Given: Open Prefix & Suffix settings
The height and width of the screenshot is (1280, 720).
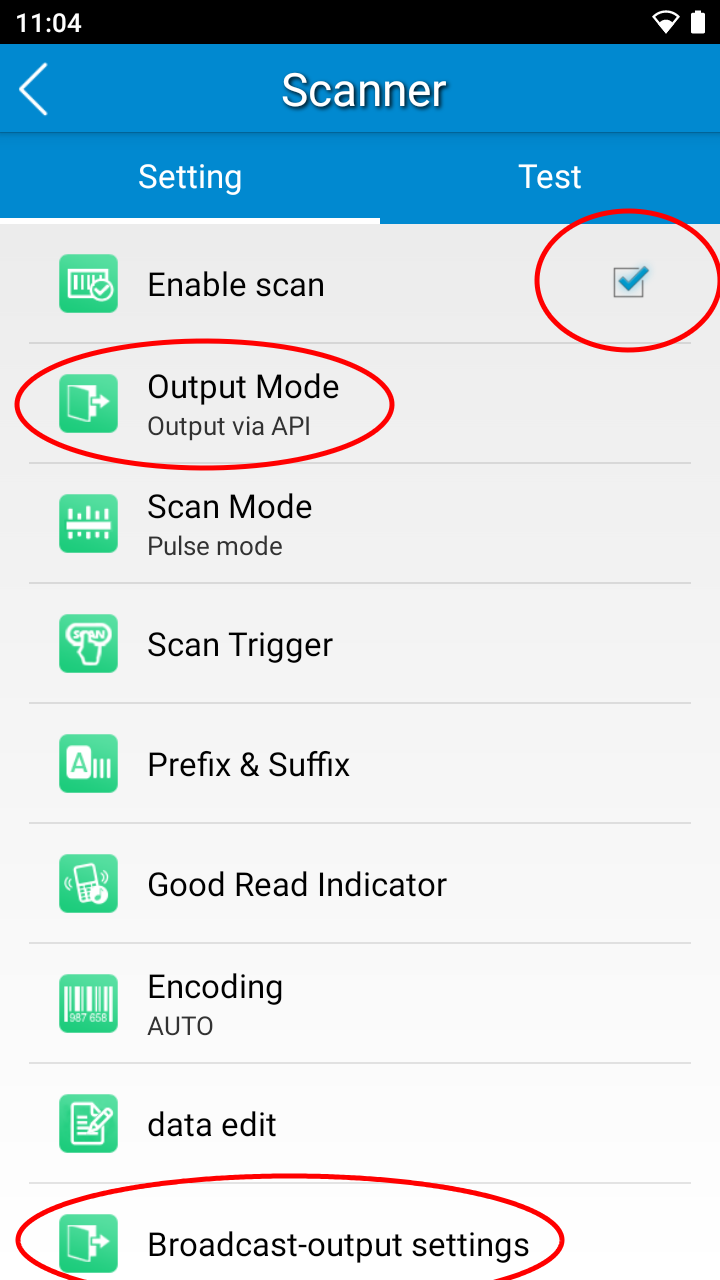Looking at the screenshot, I should point(249,764).
